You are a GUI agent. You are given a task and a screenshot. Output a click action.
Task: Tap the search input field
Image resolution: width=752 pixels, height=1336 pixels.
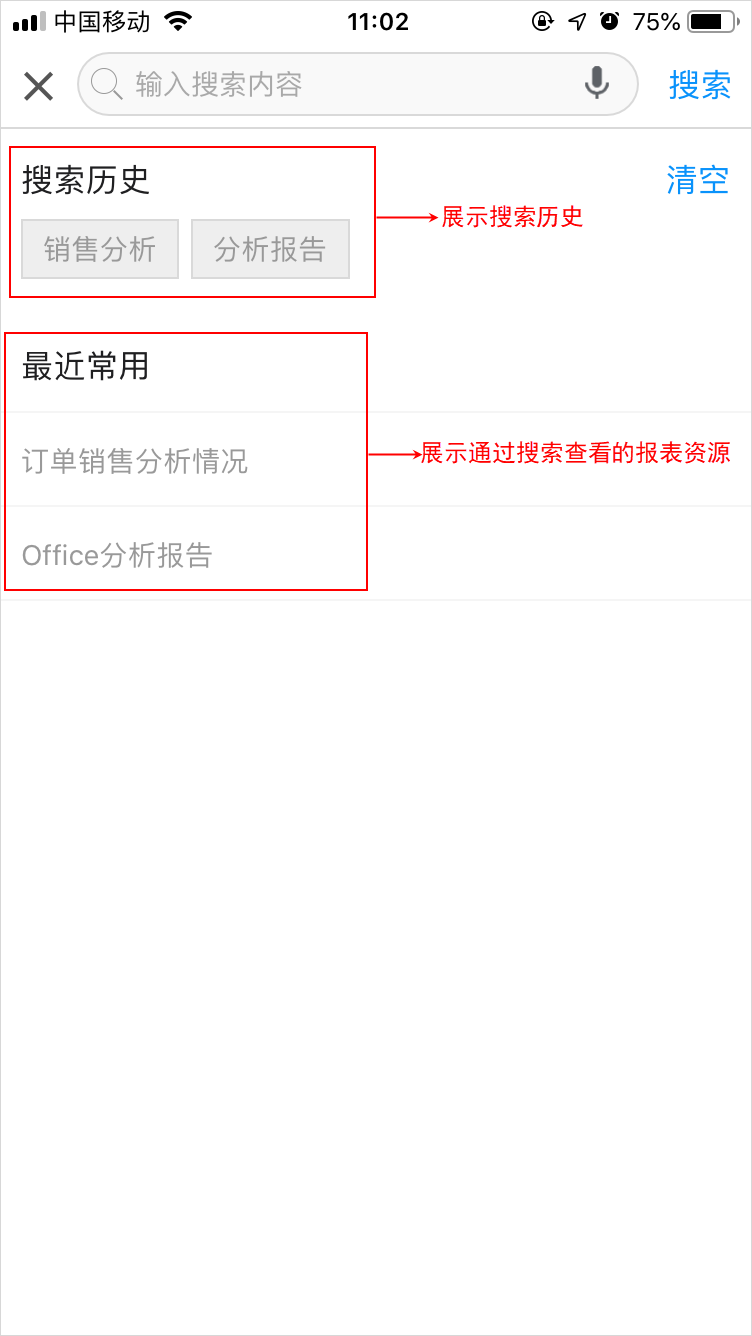(x=357, y=84)
